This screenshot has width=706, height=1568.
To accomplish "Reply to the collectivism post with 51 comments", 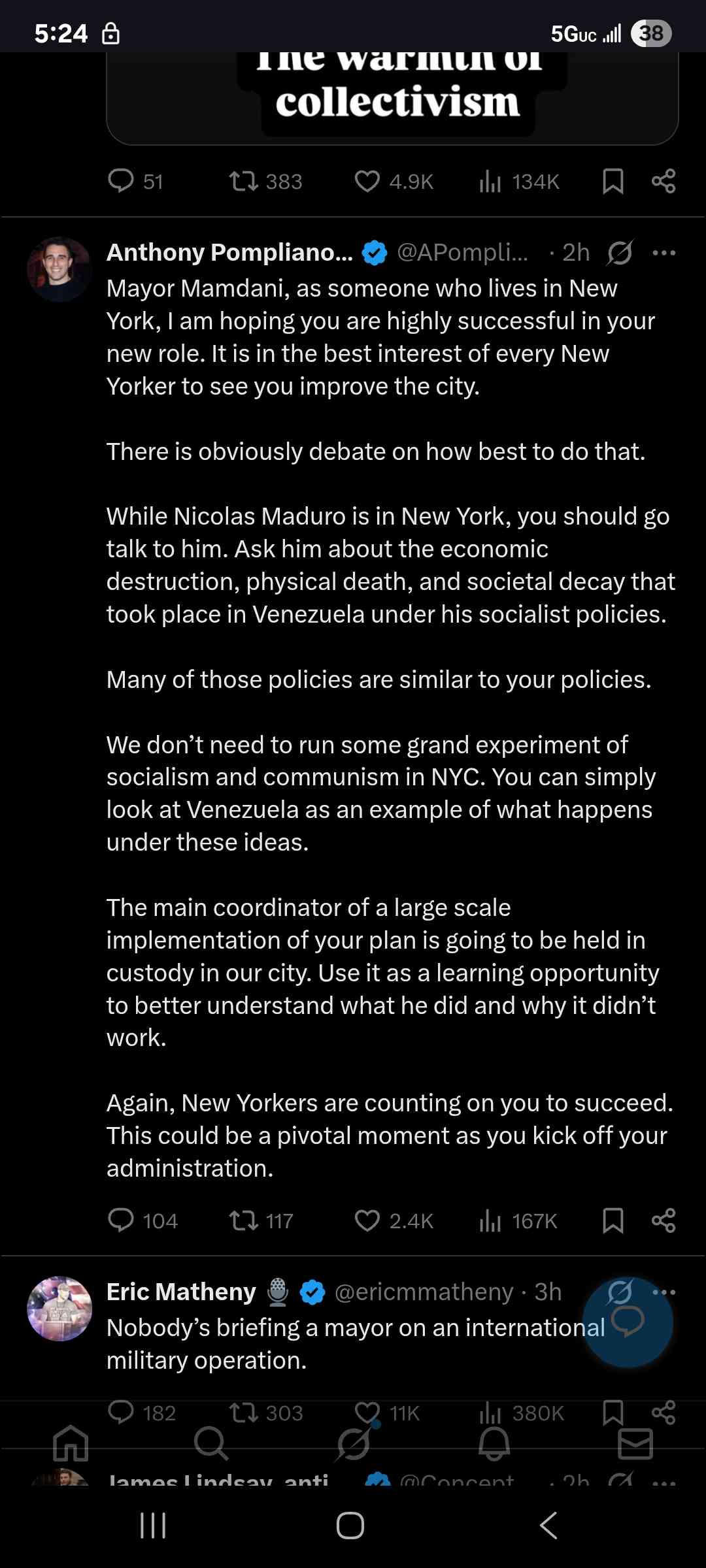I will [x=121, y=181].
